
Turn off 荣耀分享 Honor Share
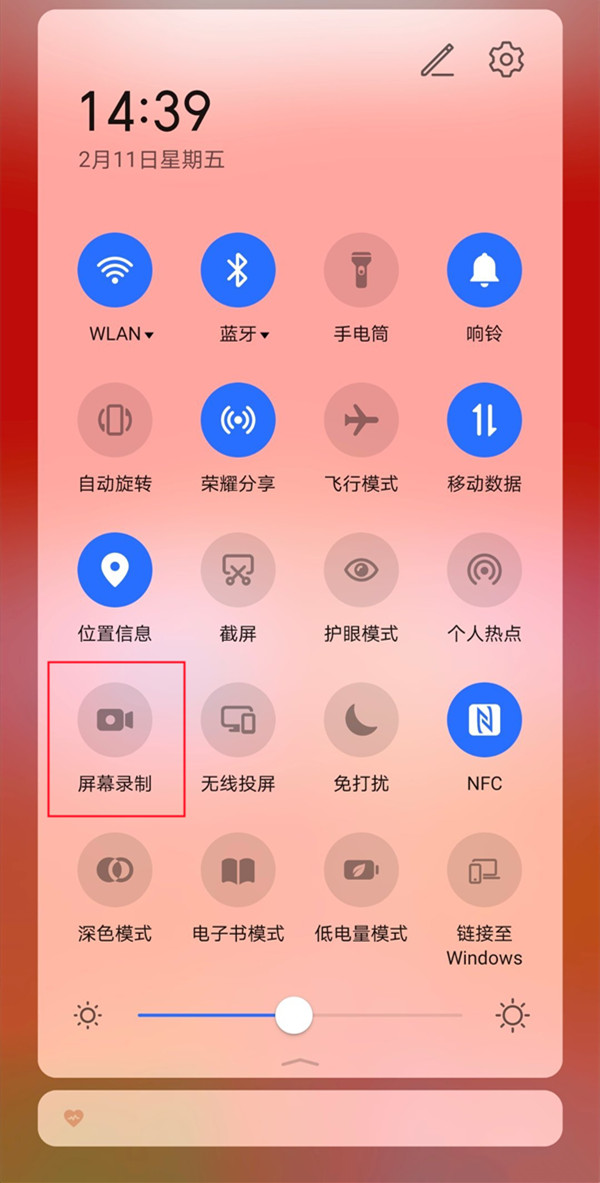click(238, 420)
